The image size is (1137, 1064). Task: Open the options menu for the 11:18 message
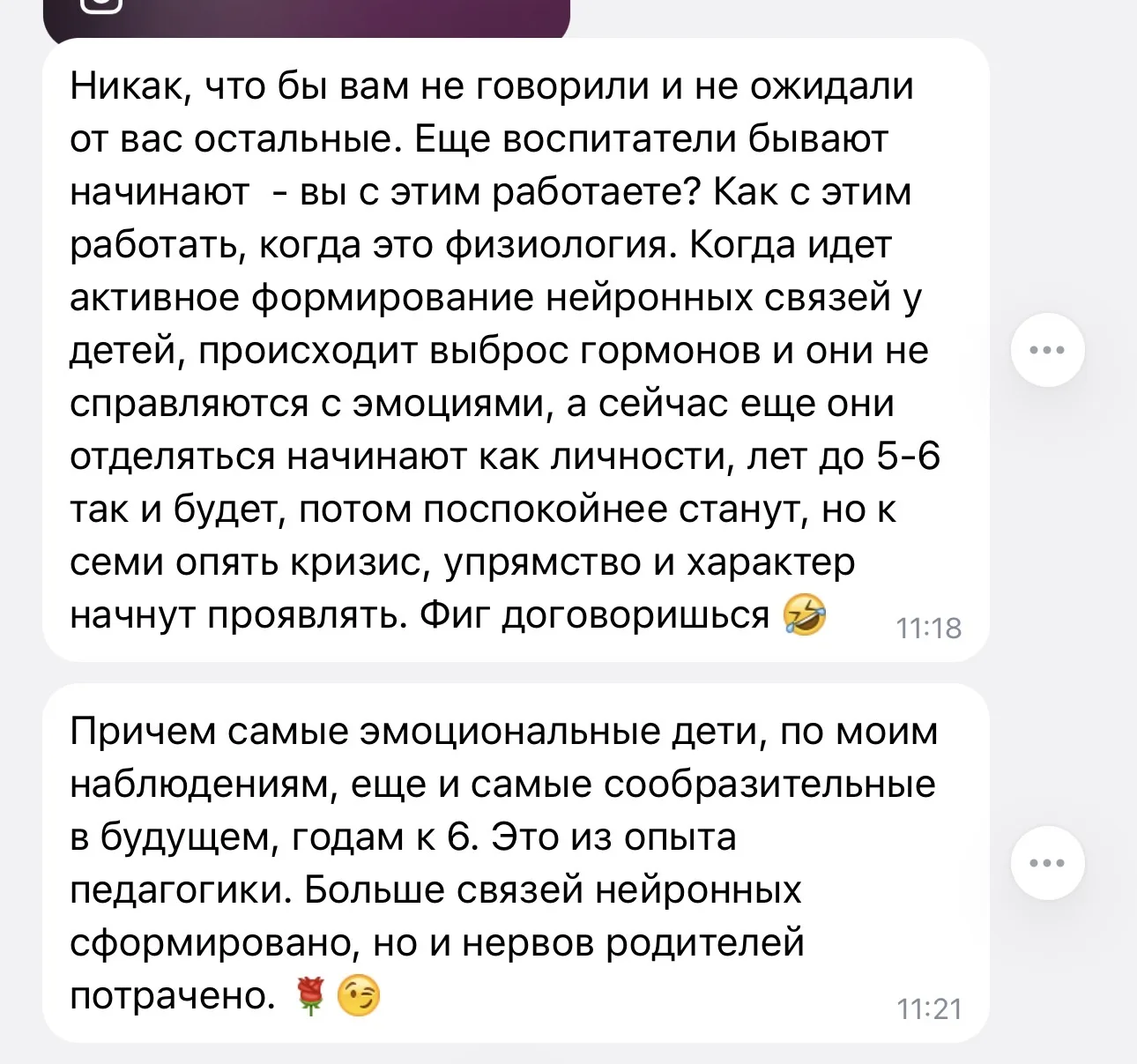(1047, 350)
